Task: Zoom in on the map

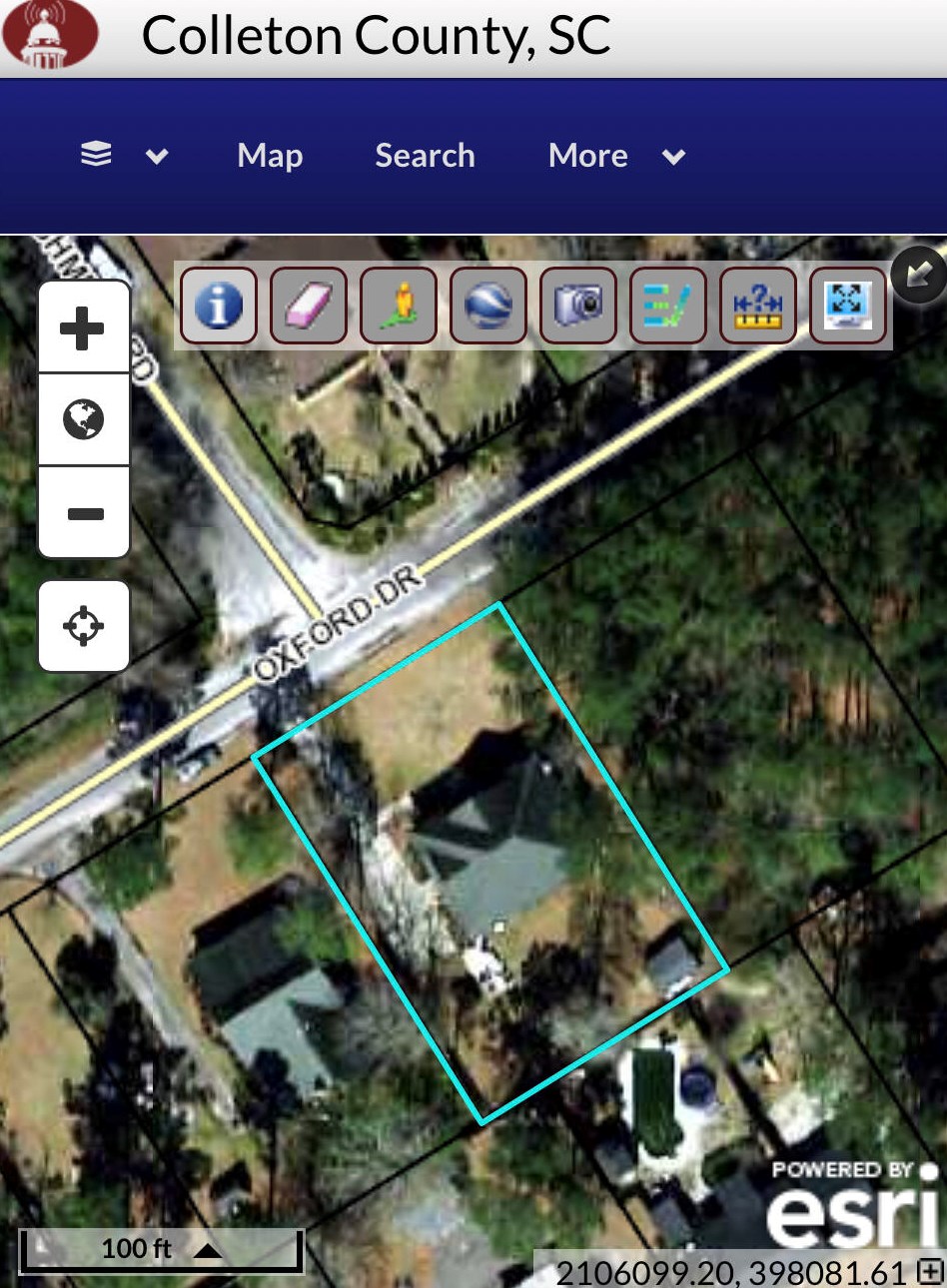Action: point(84,327)
